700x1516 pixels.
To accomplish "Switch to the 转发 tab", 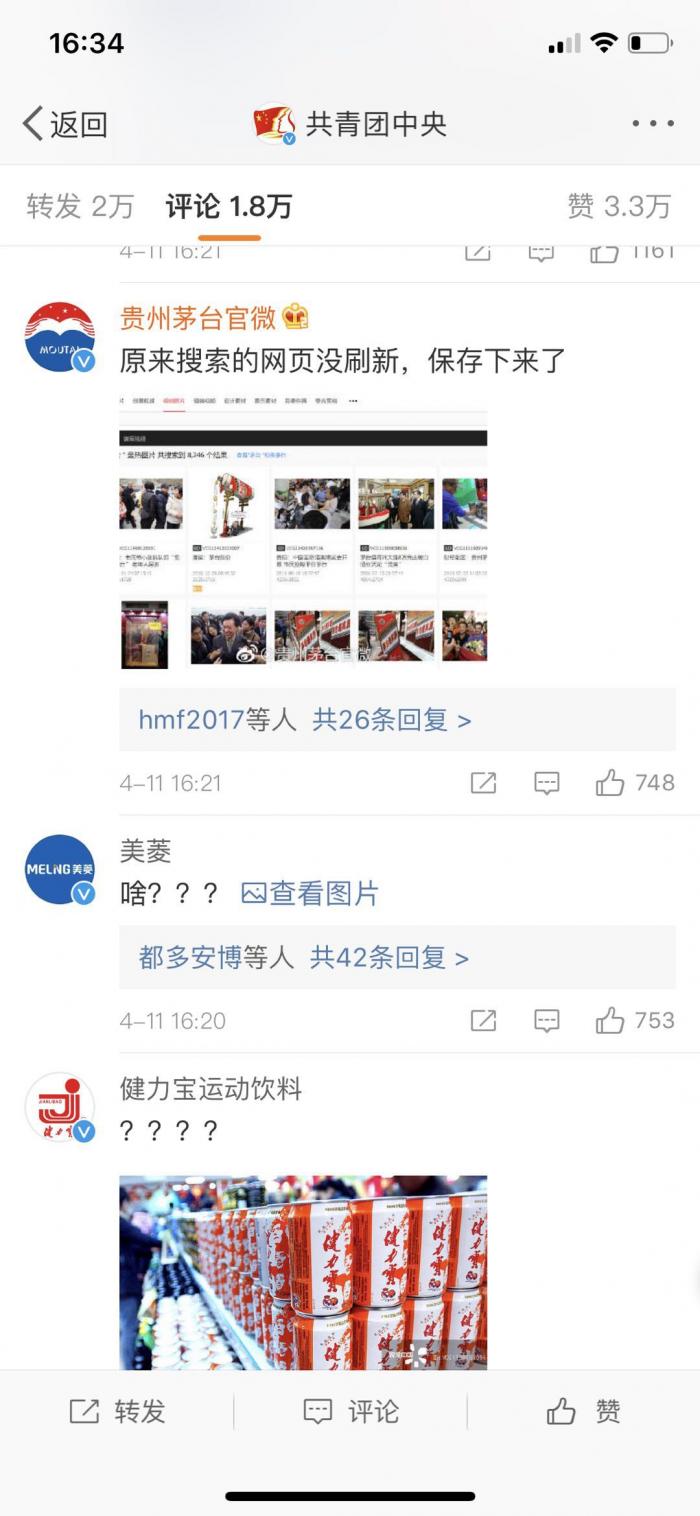I will 80,207.
